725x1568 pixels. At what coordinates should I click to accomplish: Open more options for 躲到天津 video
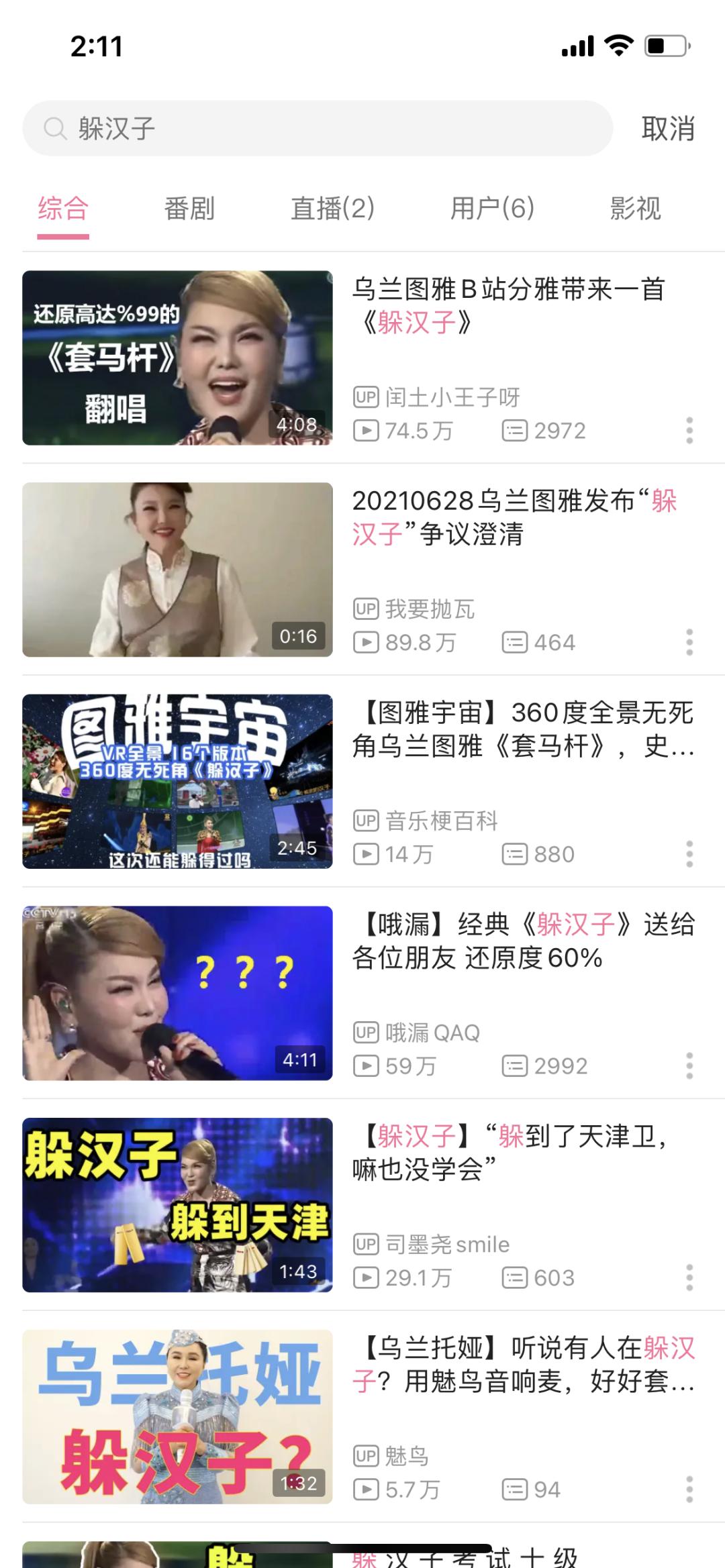pyautogui.click(x=691, y=1275)
